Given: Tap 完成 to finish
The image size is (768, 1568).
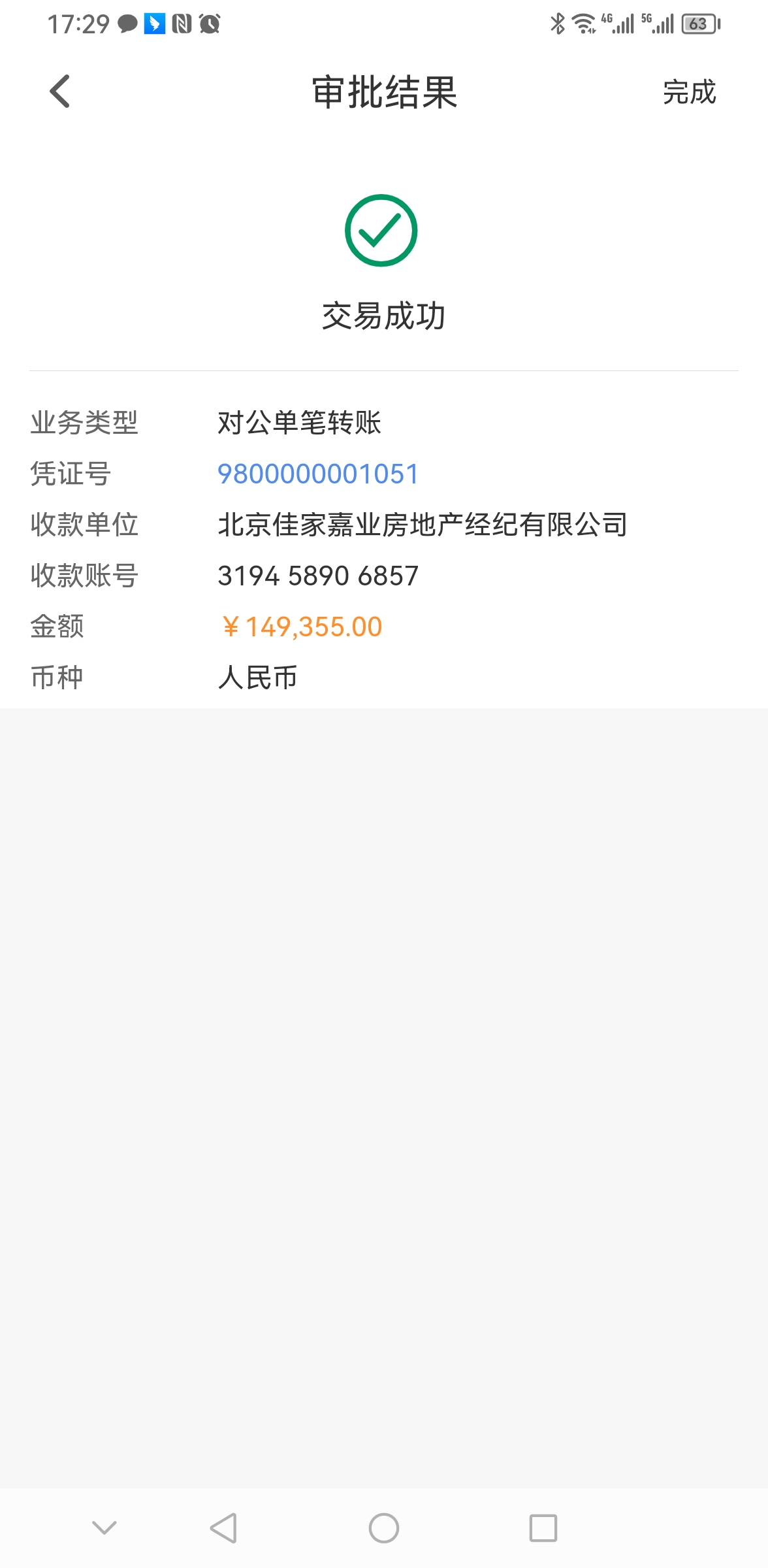Looking at the screenshot, I should (x=689, y=92).
